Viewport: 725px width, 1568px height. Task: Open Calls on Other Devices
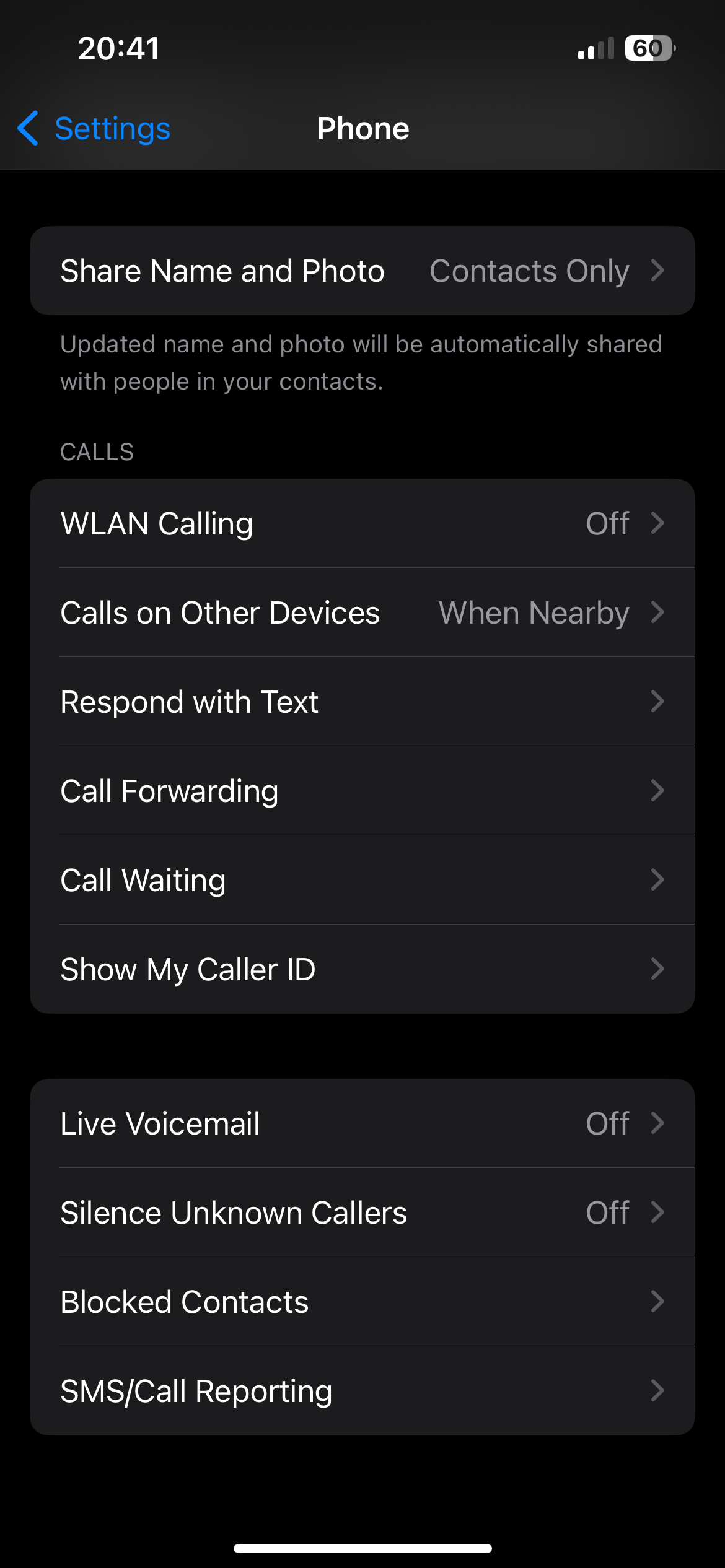(x=362, y=612)
